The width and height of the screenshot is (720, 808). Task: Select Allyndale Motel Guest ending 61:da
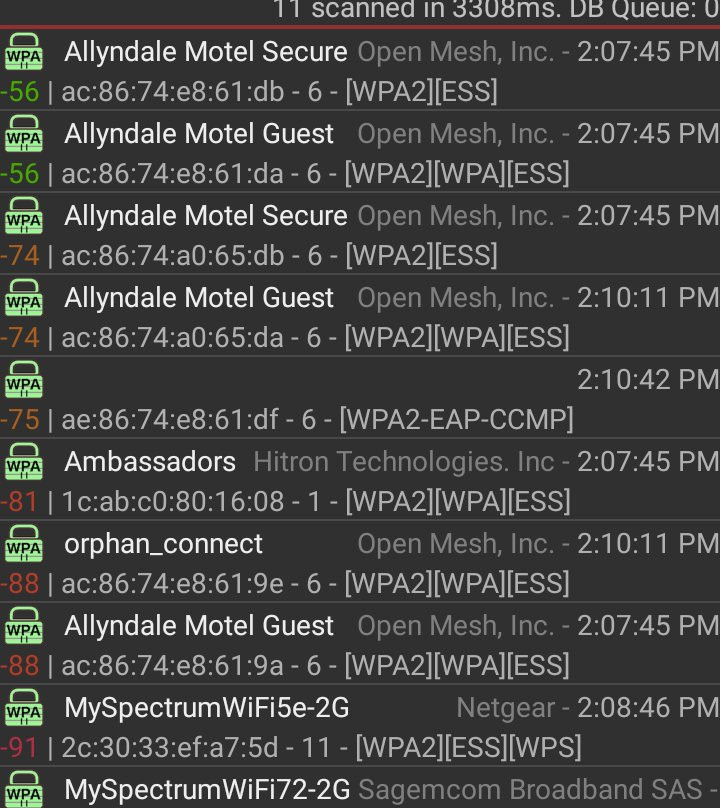point(360,152)
